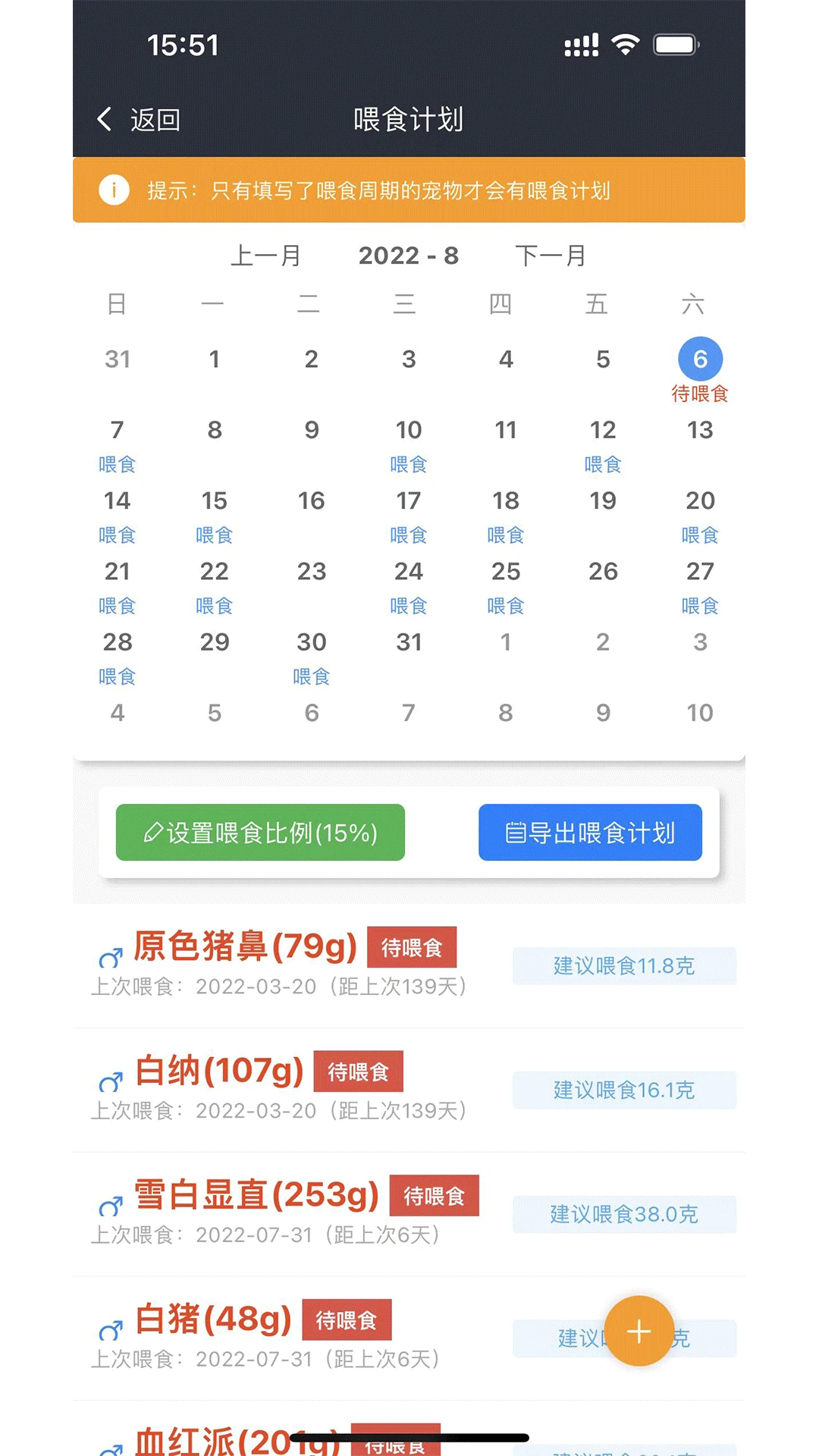This screenshot has height=1456, width=819.
Task: Open the 建议喂食11.8克 suggestion
Action: [x=624, y=965]
